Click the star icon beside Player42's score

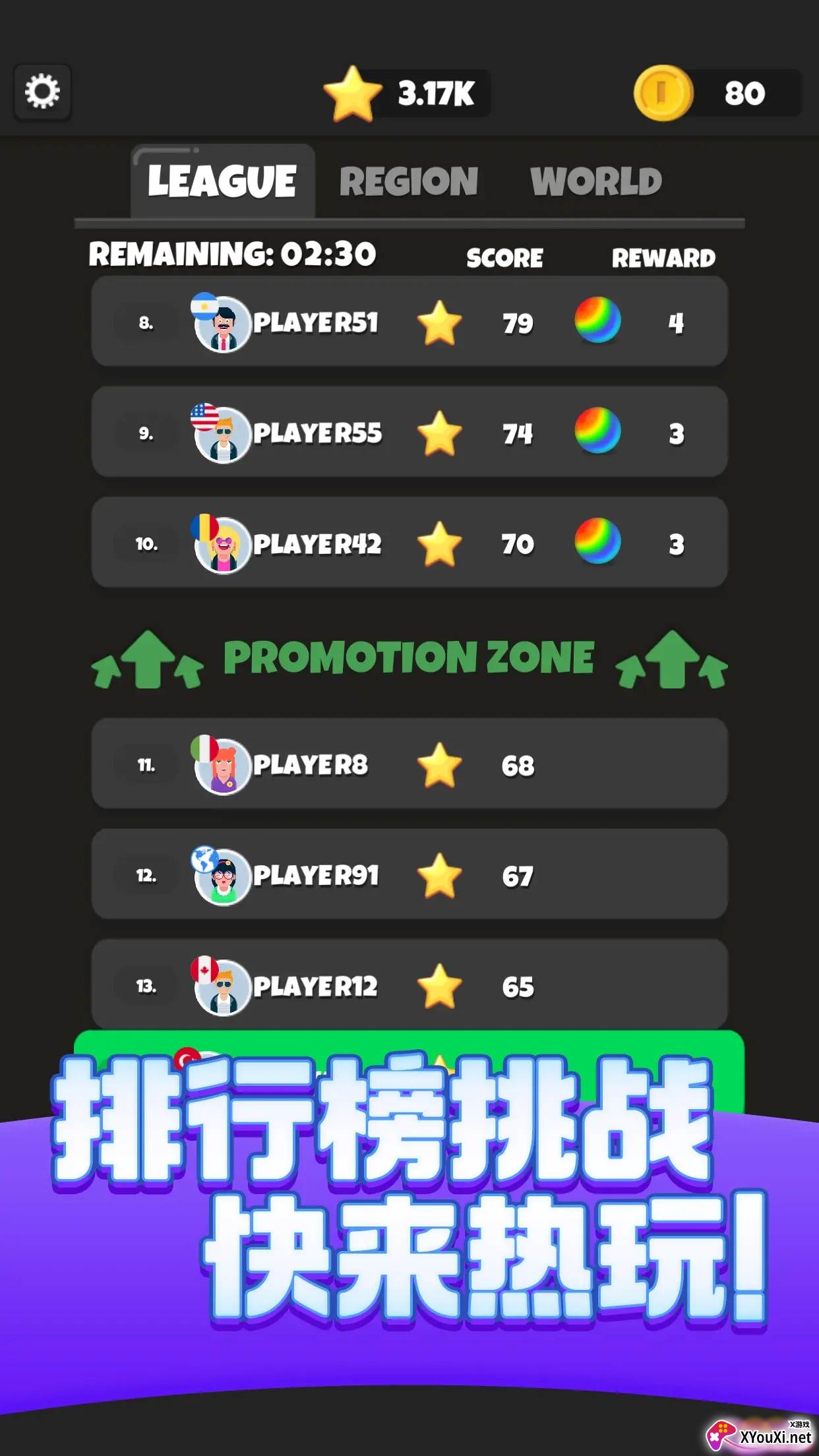[440, 543]
